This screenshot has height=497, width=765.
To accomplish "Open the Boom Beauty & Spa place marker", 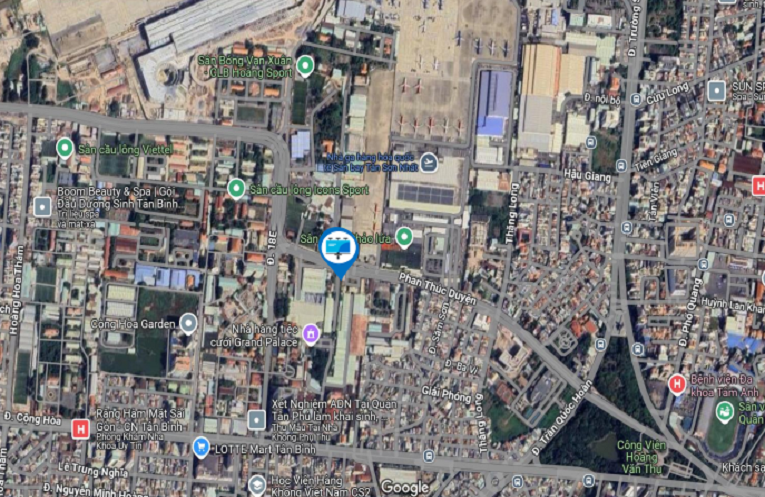I will point(42,207).
